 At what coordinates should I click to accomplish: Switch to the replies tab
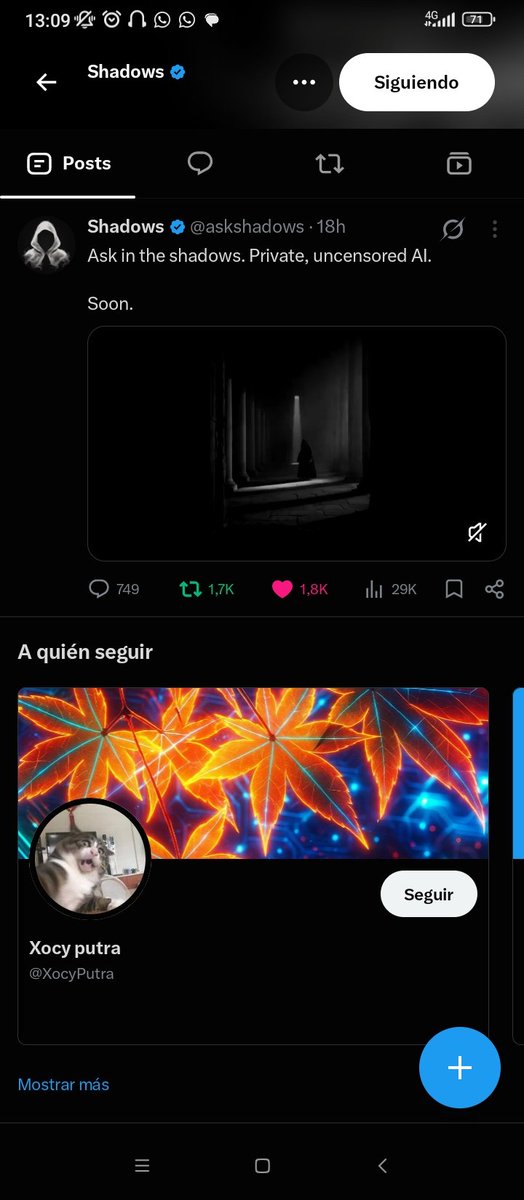(200, 163)
